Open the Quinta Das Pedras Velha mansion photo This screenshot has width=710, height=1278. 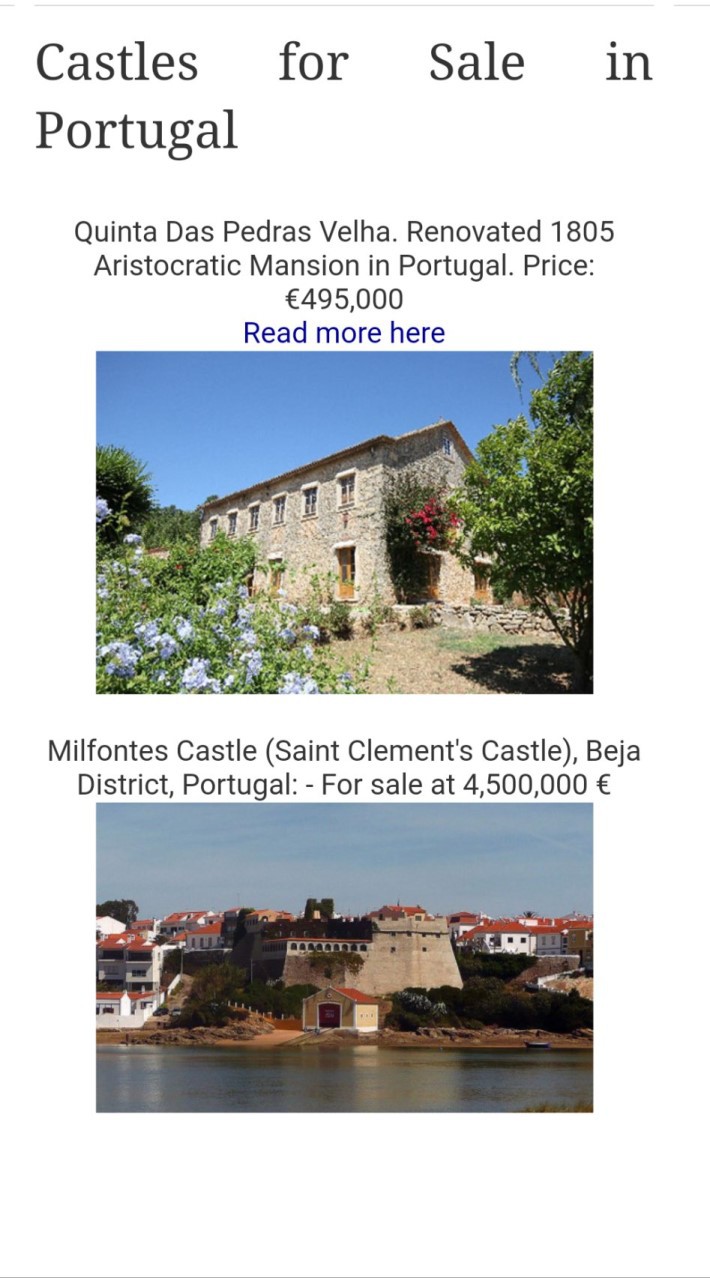point(344,522)
